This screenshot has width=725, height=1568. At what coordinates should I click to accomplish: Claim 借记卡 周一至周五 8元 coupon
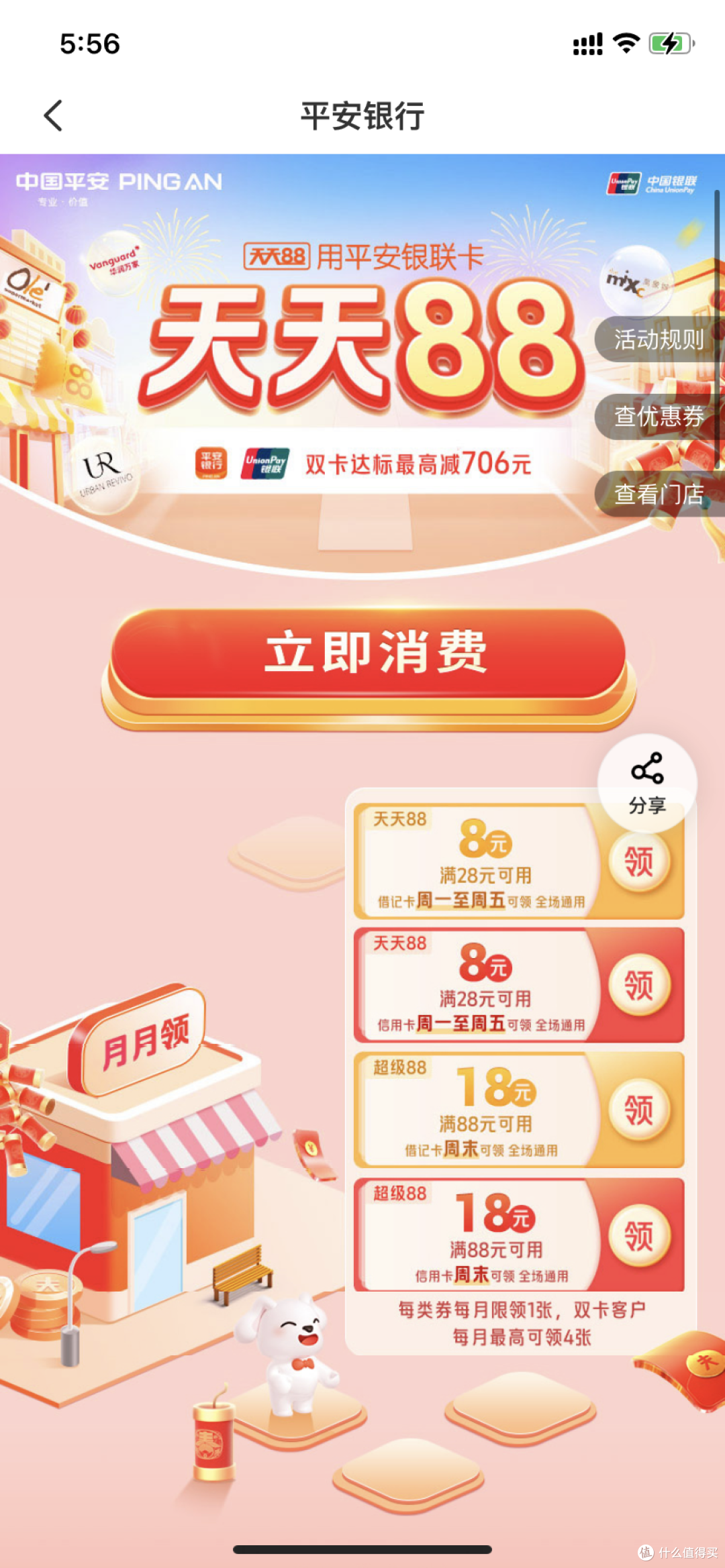point(639,861)
